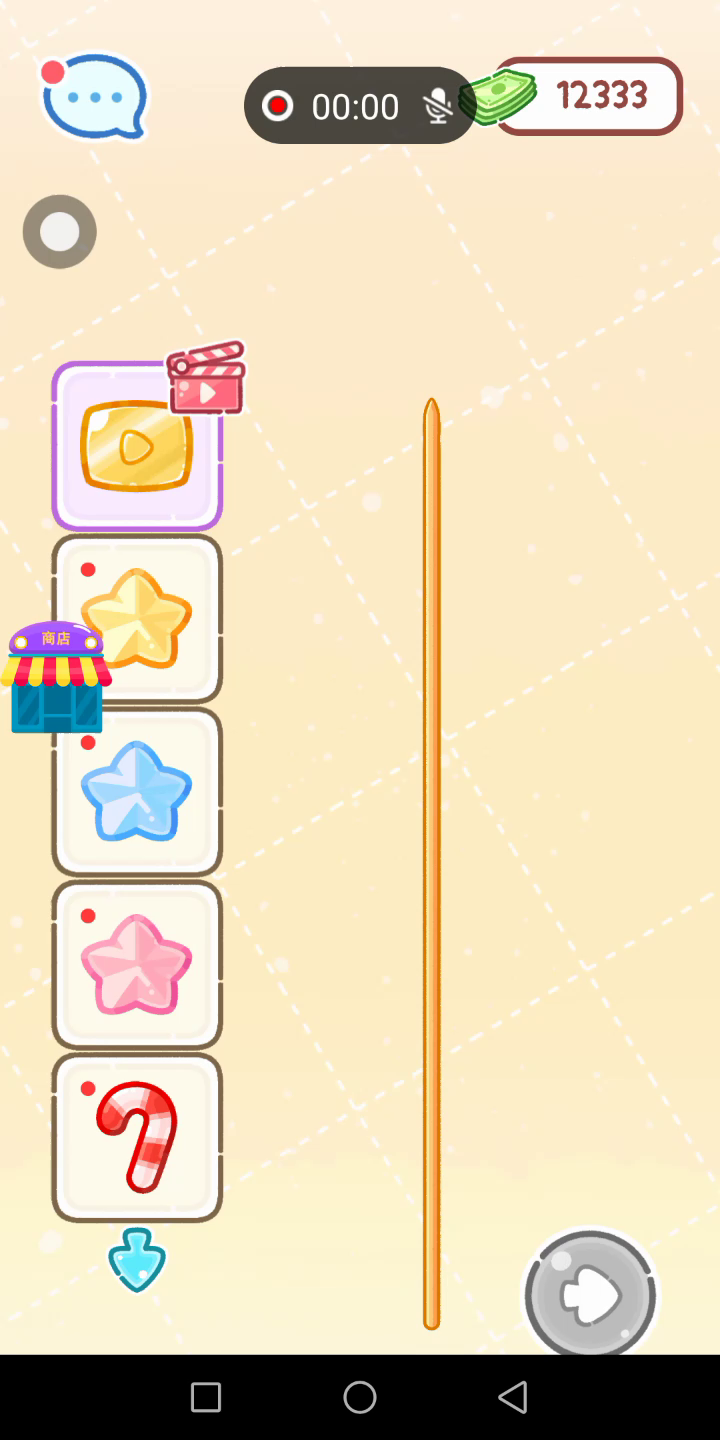Tap the screen recording timer pill
The width and height of the screenshot is (720, 1440).
[x=360, y=106]
